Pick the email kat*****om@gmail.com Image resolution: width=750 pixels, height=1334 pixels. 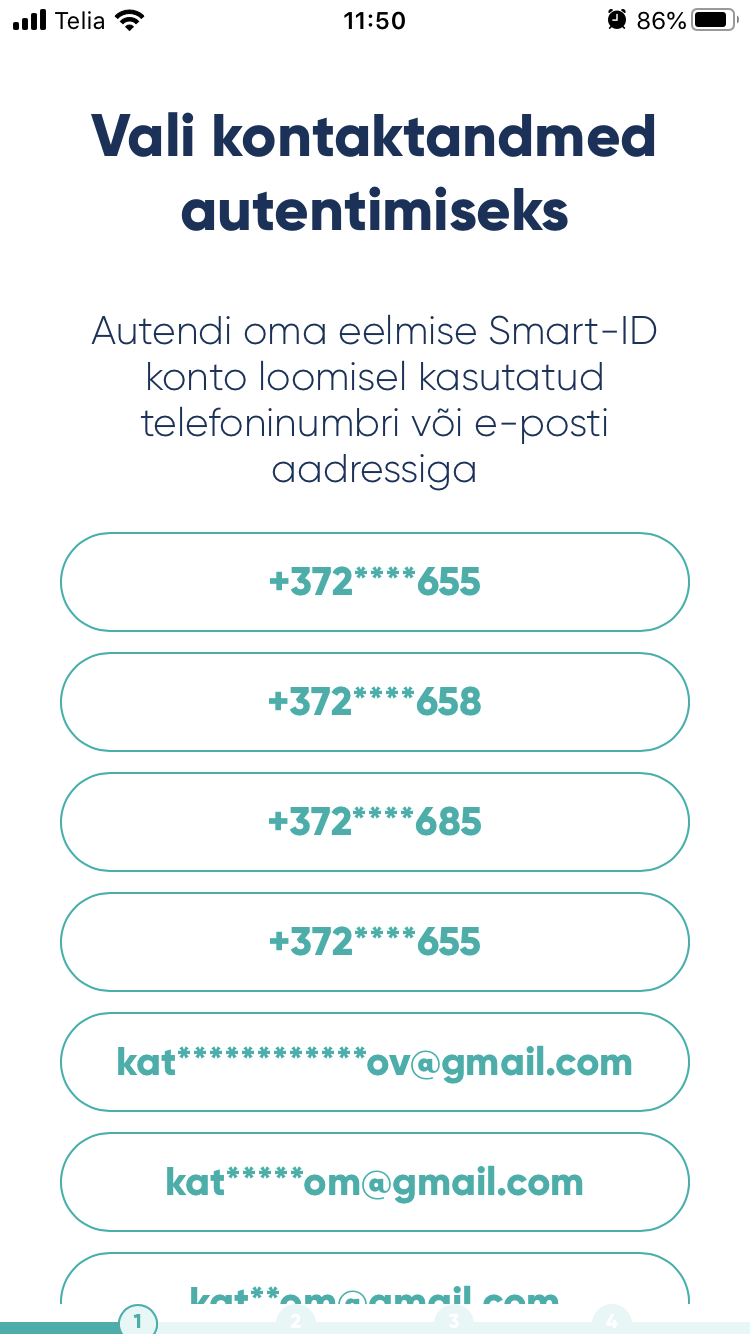point(375,1182)
